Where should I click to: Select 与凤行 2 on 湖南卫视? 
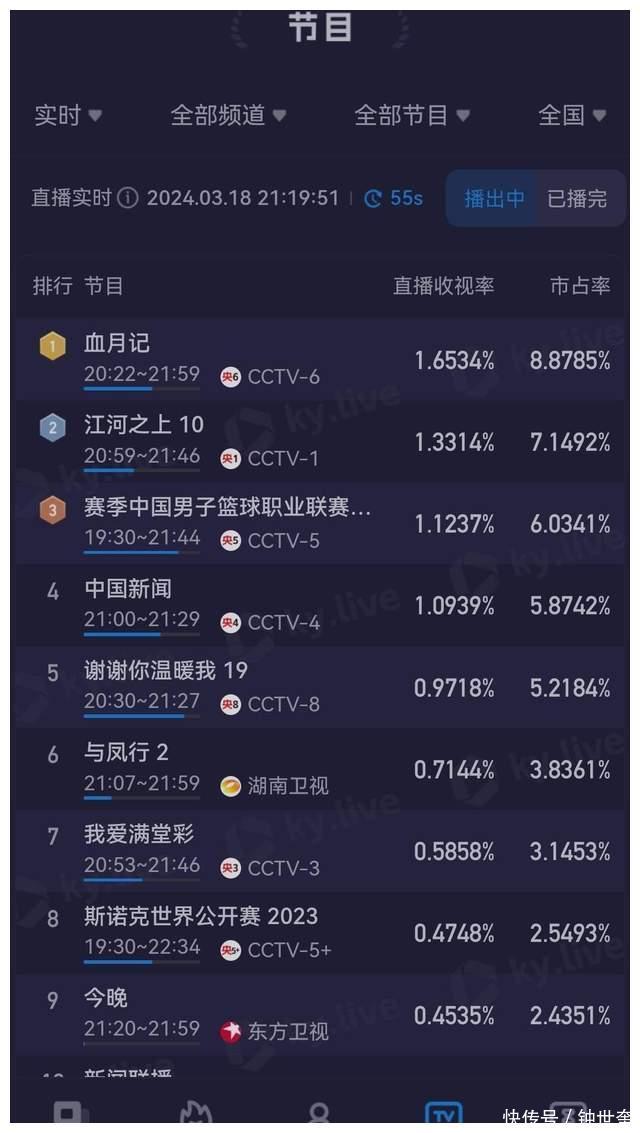pos(320,769)
